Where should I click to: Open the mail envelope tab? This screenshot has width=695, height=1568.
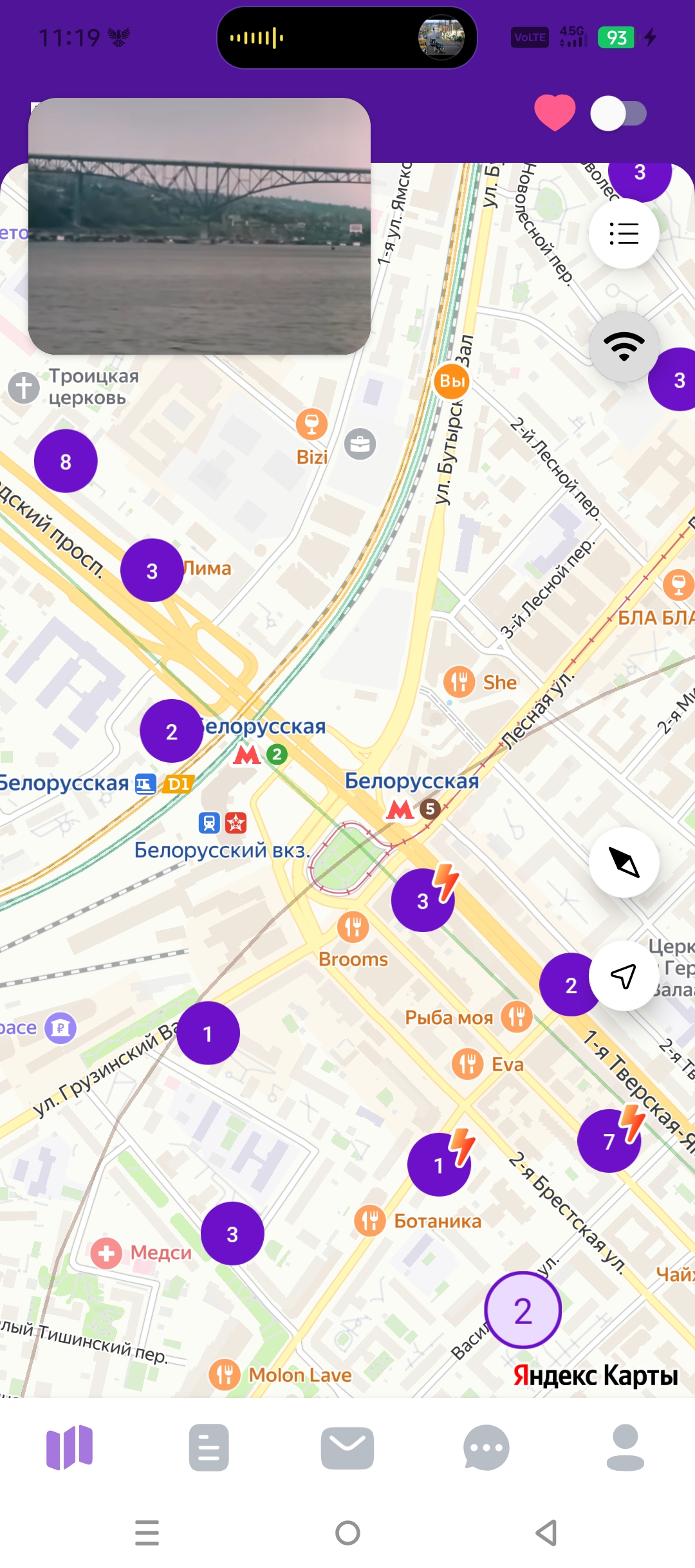click(x=347, y=1448)
